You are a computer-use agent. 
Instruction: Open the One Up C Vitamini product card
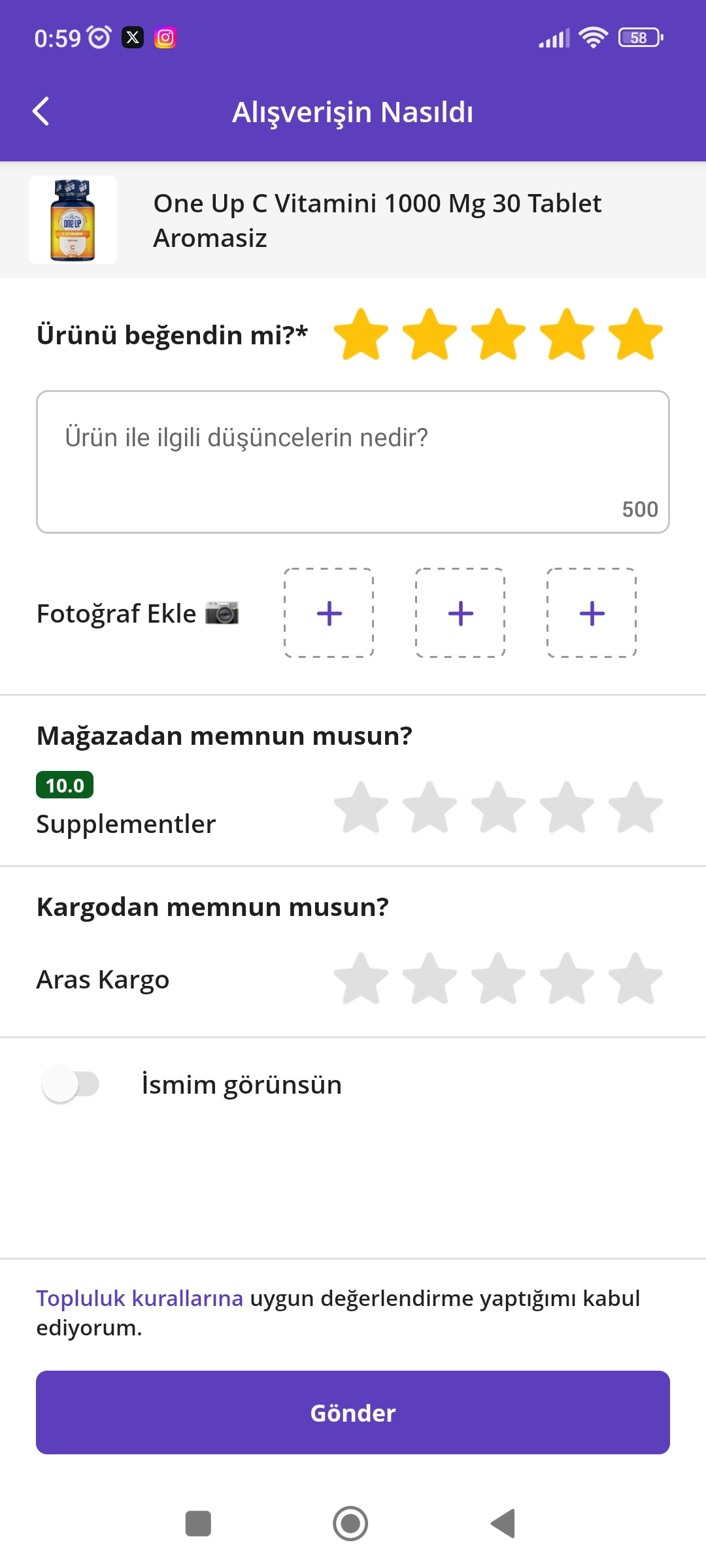(x=353, y=220)
